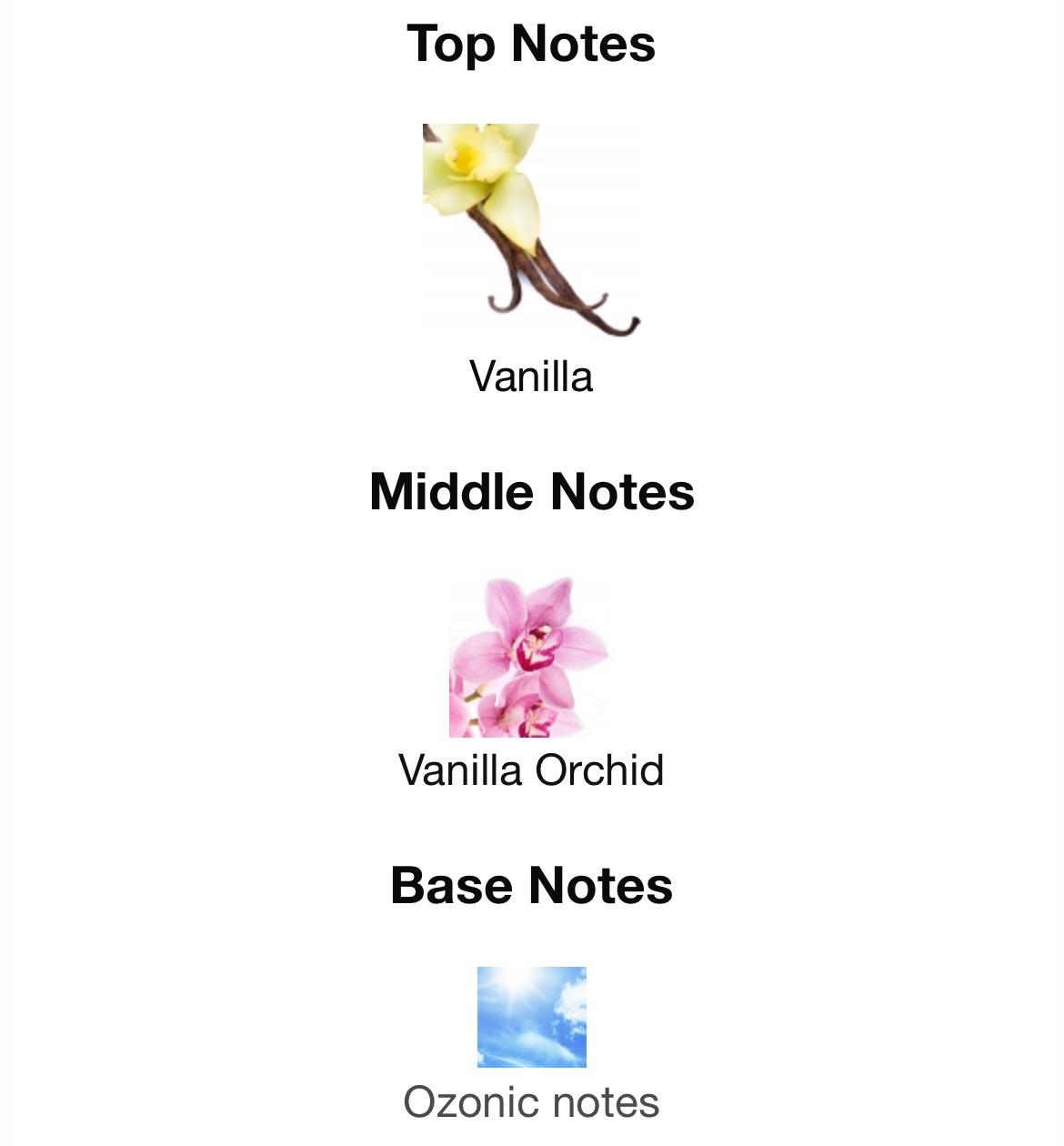The image size is (1064, 1146).
Task: Open the Ozonic notes entry
Action: click(x=531, y=1019)
